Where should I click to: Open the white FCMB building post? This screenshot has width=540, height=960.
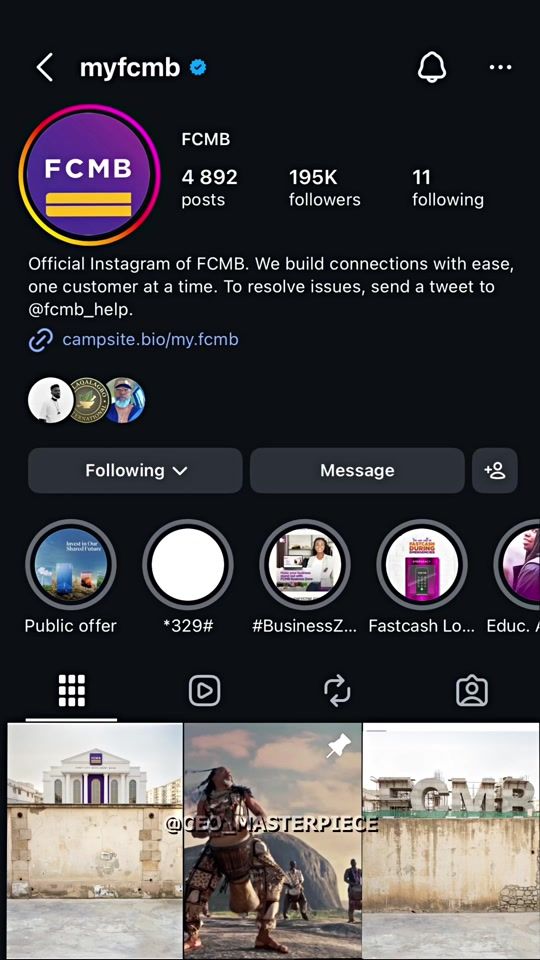tap(95, 841)
